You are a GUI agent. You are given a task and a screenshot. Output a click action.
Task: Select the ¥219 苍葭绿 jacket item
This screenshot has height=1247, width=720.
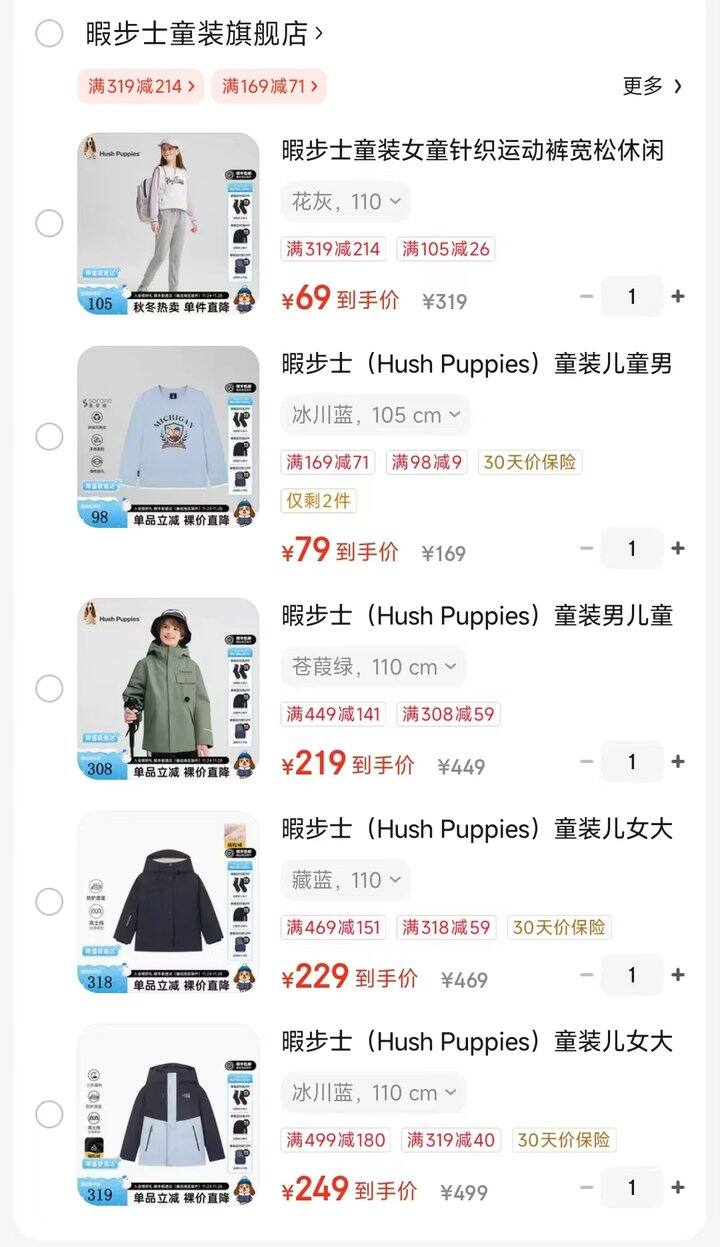[x=49, y=688]
